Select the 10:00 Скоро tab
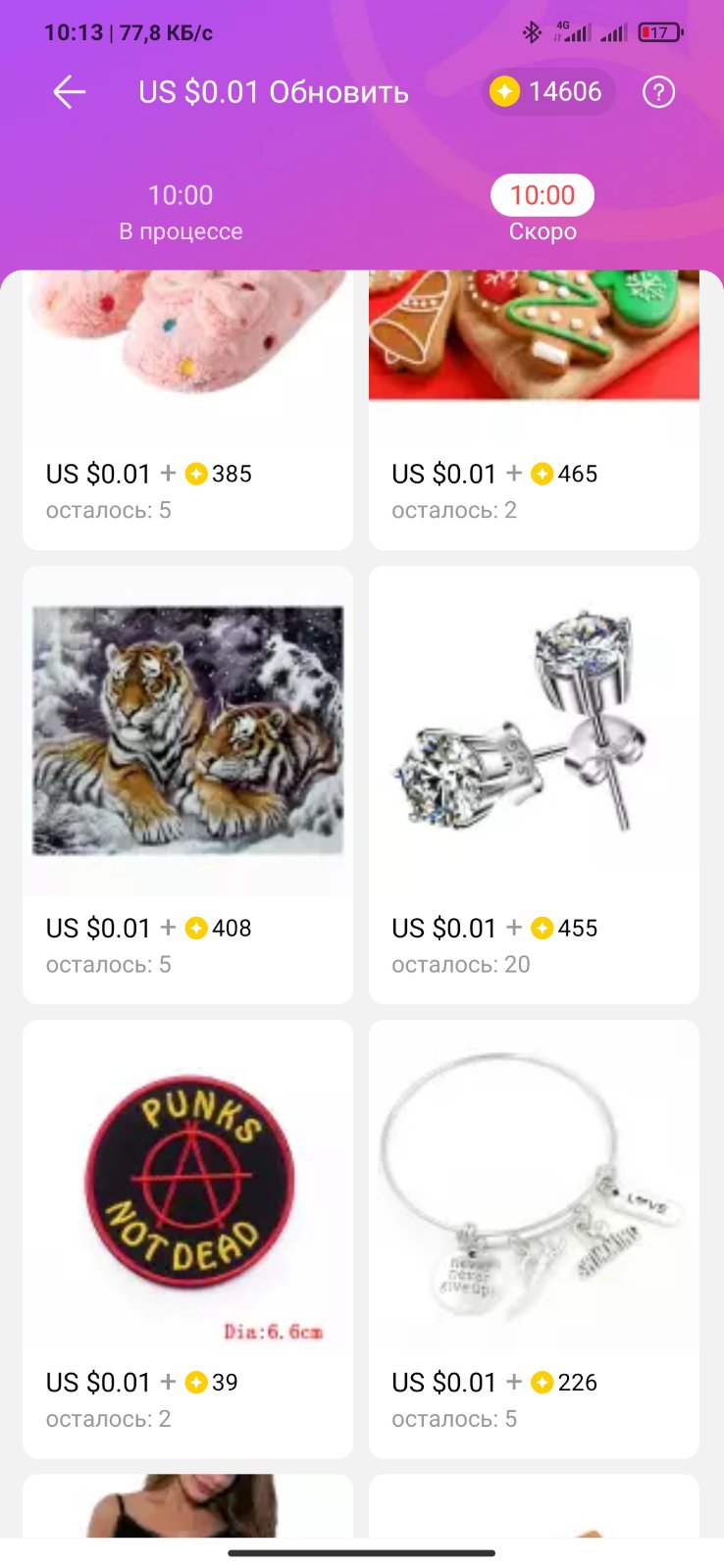Screen dimensions: 724x1568 coord(543,212)
